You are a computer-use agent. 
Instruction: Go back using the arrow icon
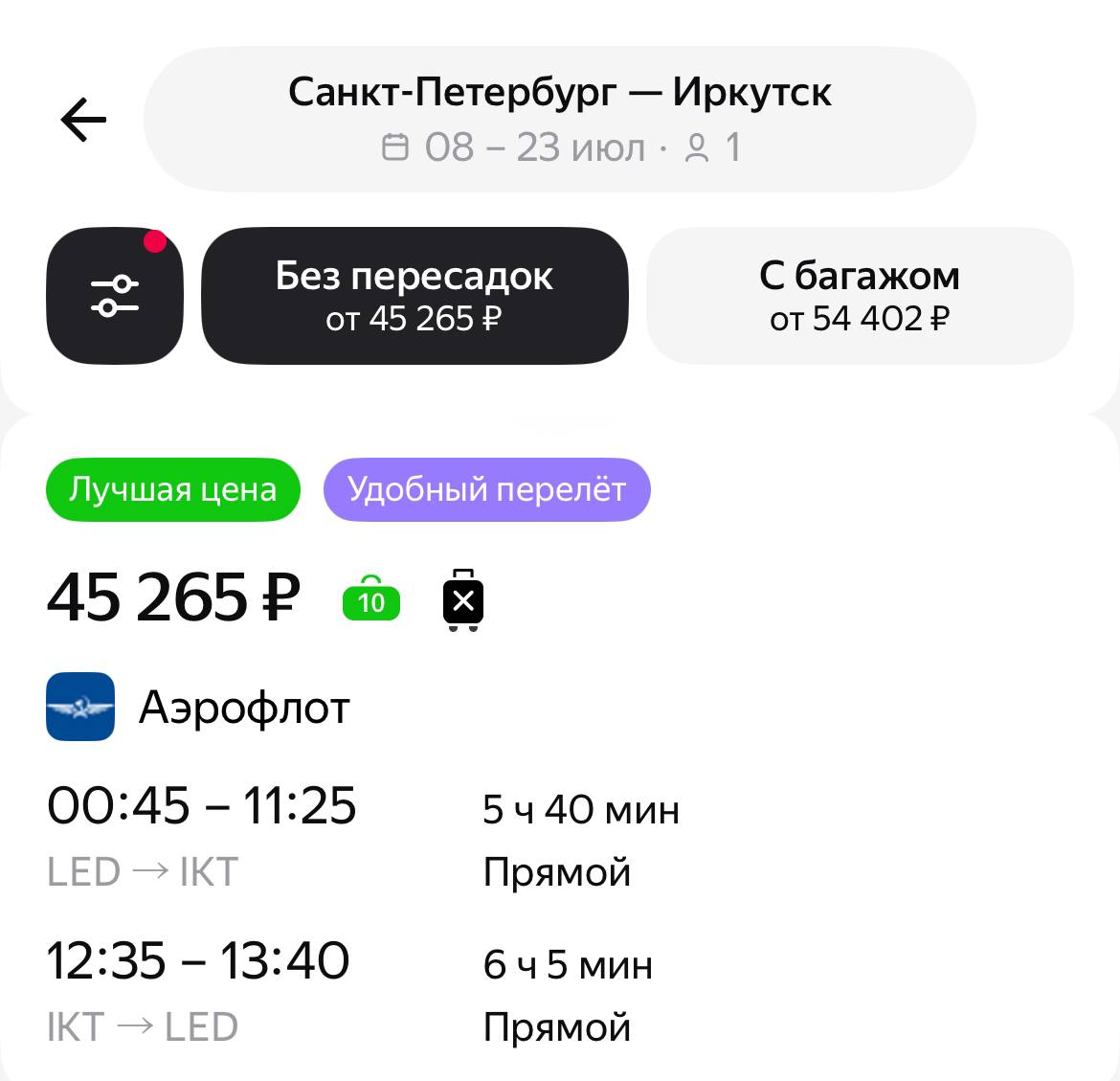(83, 120)
